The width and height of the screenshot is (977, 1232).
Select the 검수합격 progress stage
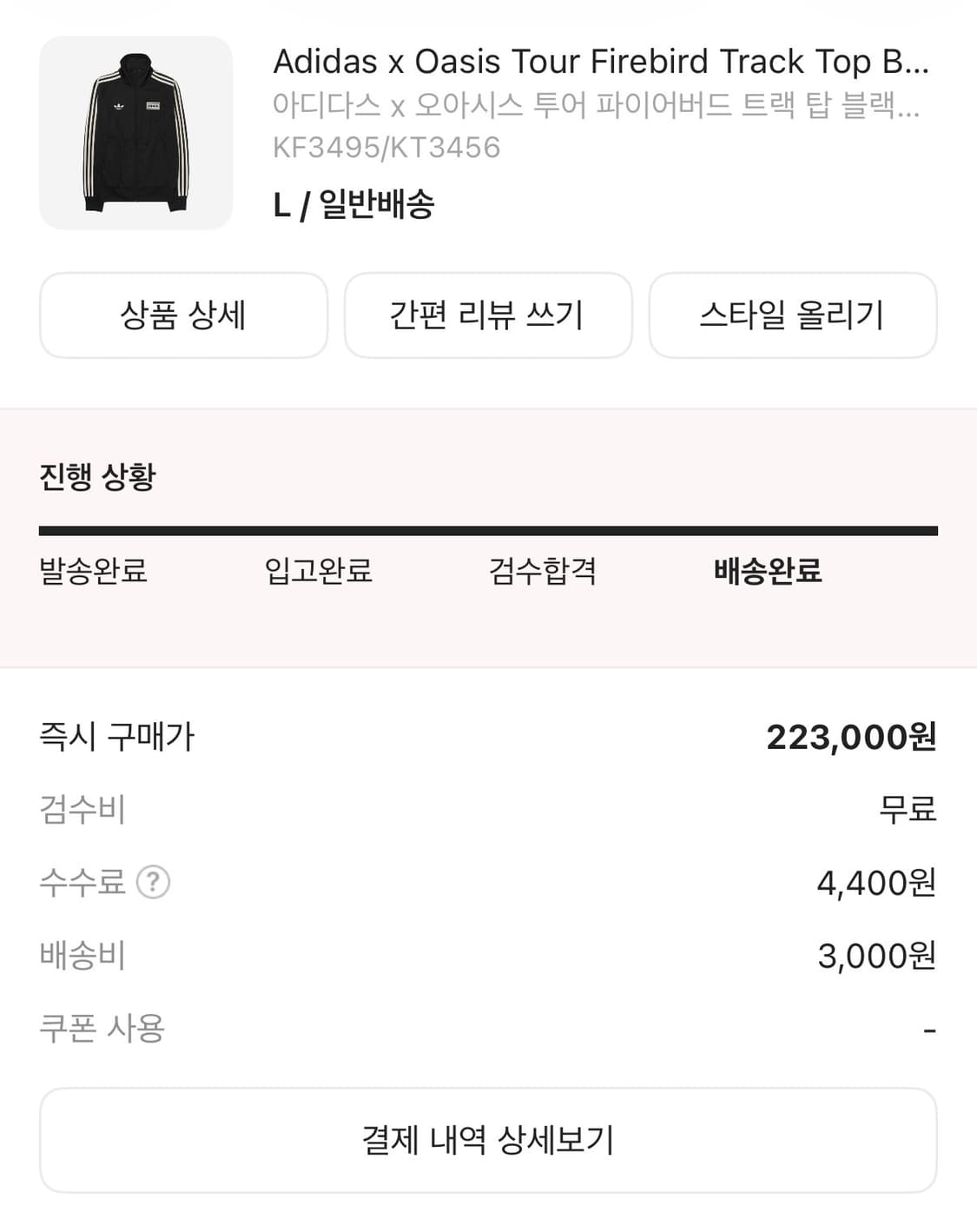coord(541,572)
